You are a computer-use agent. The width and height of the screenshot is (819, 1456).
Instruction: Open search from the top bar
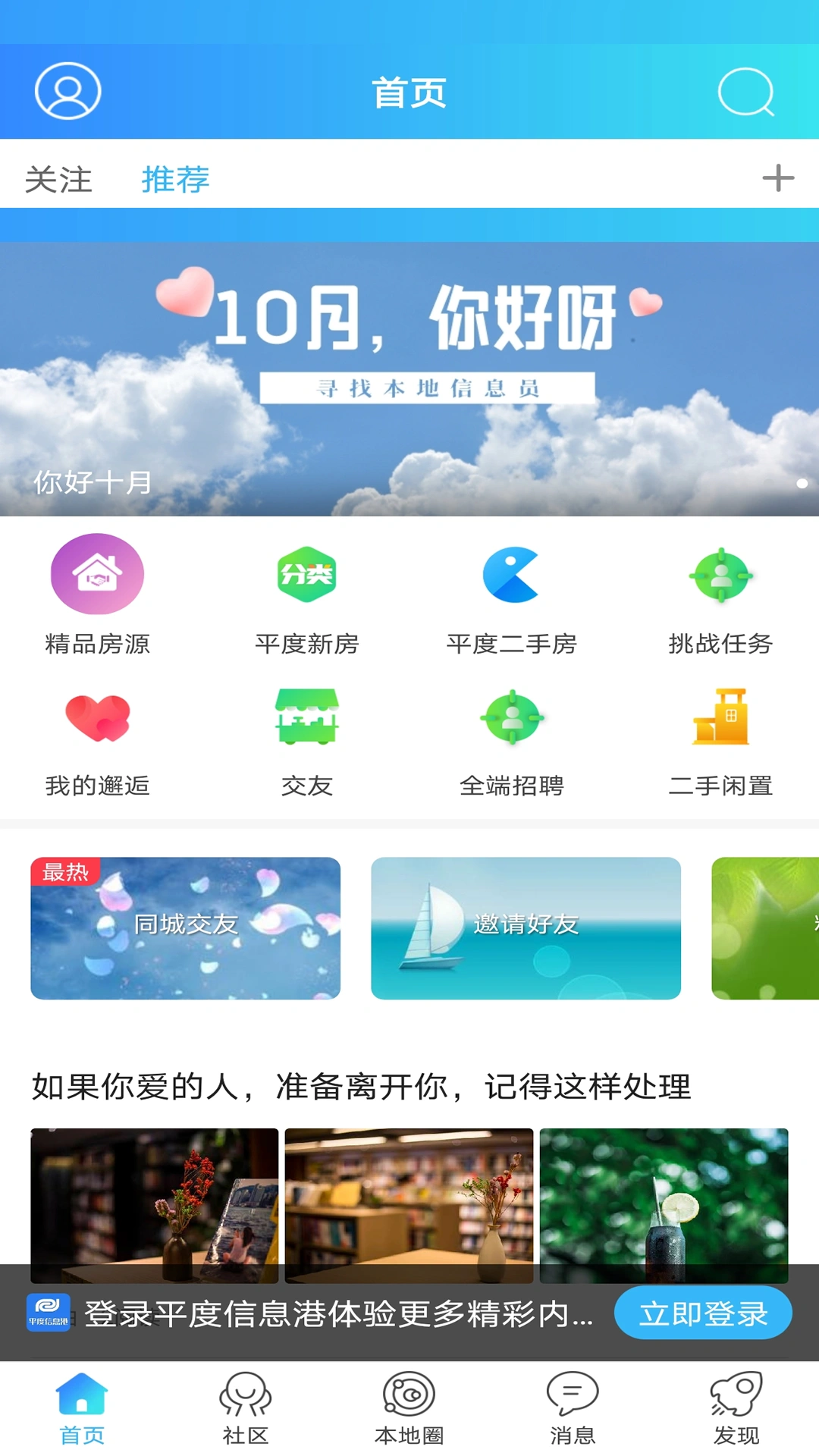click(x=746, y=91)
